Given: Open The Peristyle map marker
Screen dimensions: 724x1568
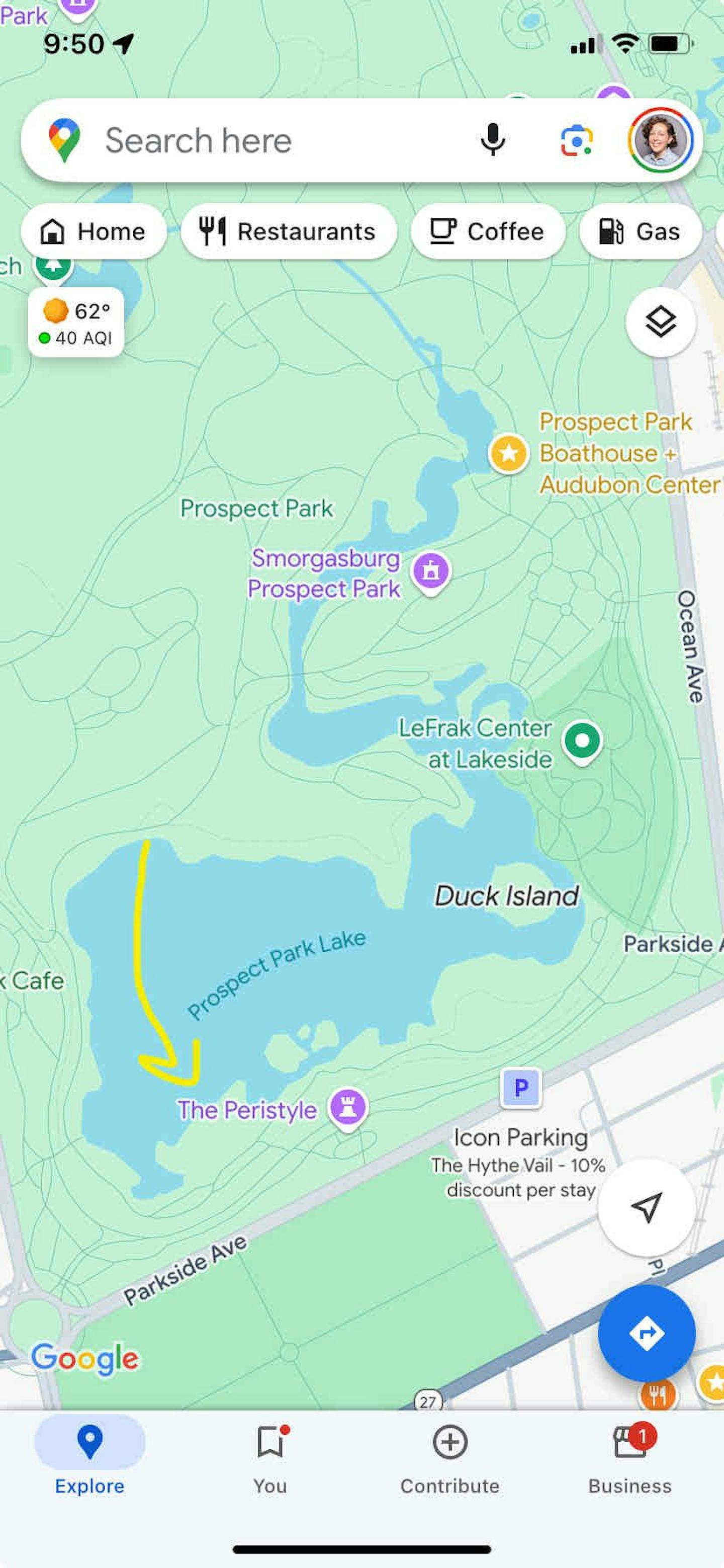Looking at the screenshot, I should (347, 1106).
